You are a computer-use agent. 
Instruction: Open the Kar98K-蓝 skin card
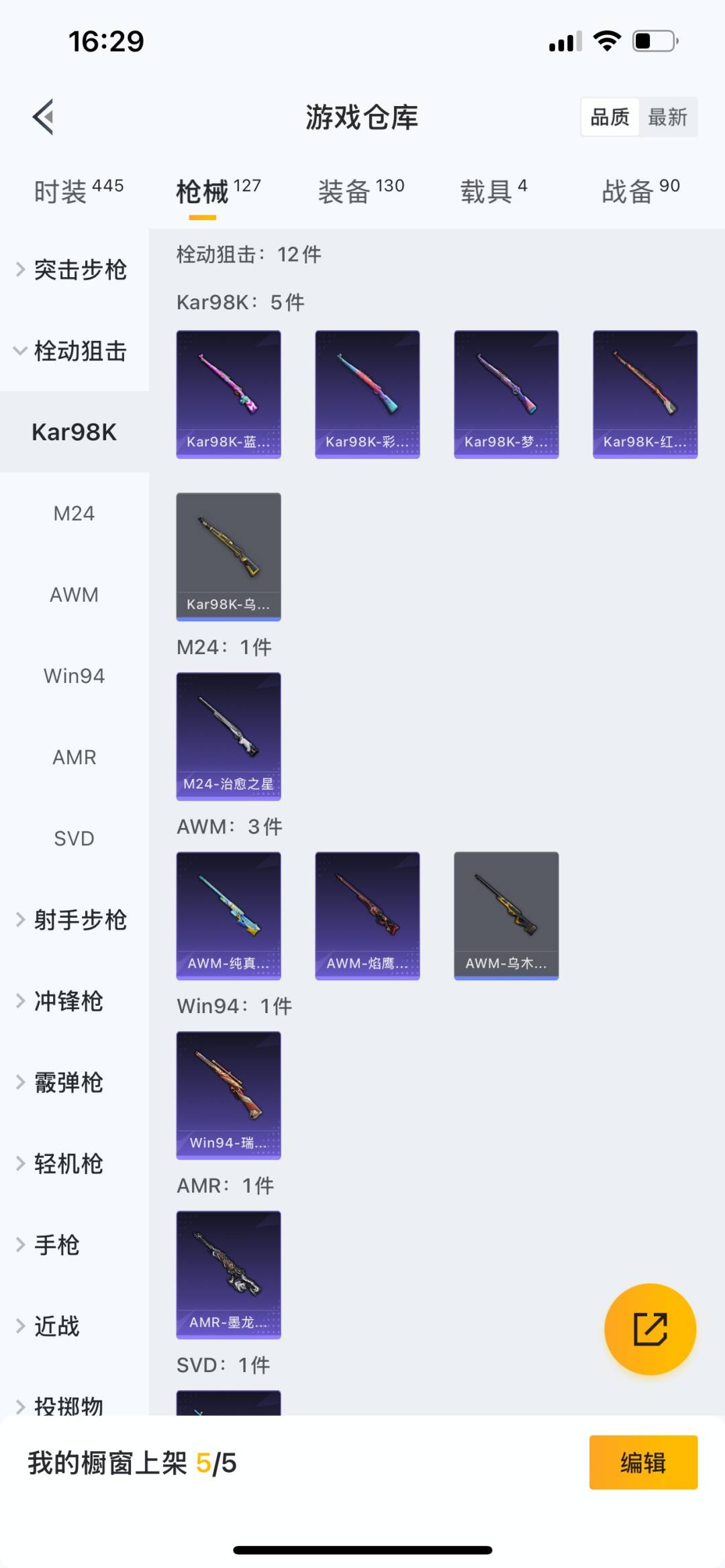coord(228,395)
